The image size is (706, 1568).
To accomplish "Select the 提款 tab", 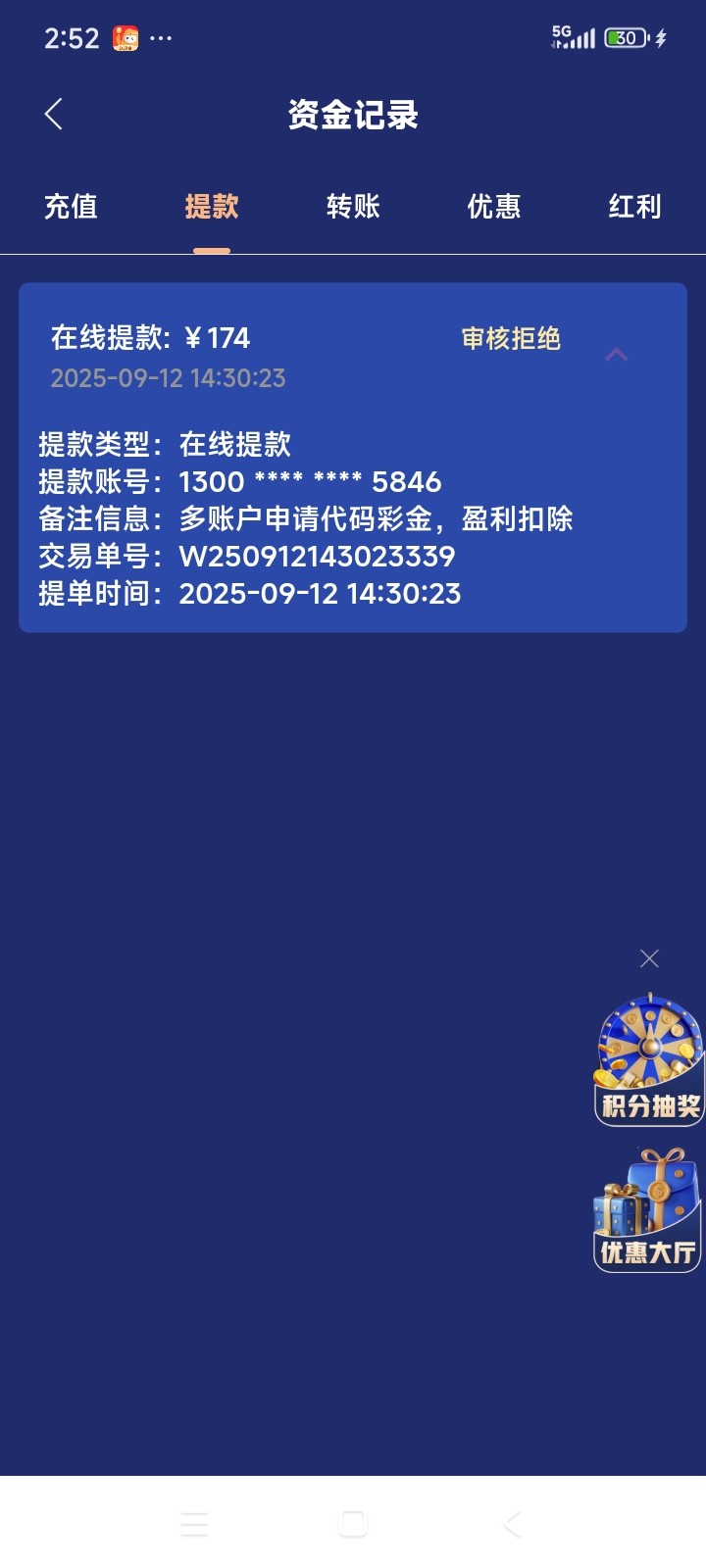I will pyautogui.click(x=212, y=207).
